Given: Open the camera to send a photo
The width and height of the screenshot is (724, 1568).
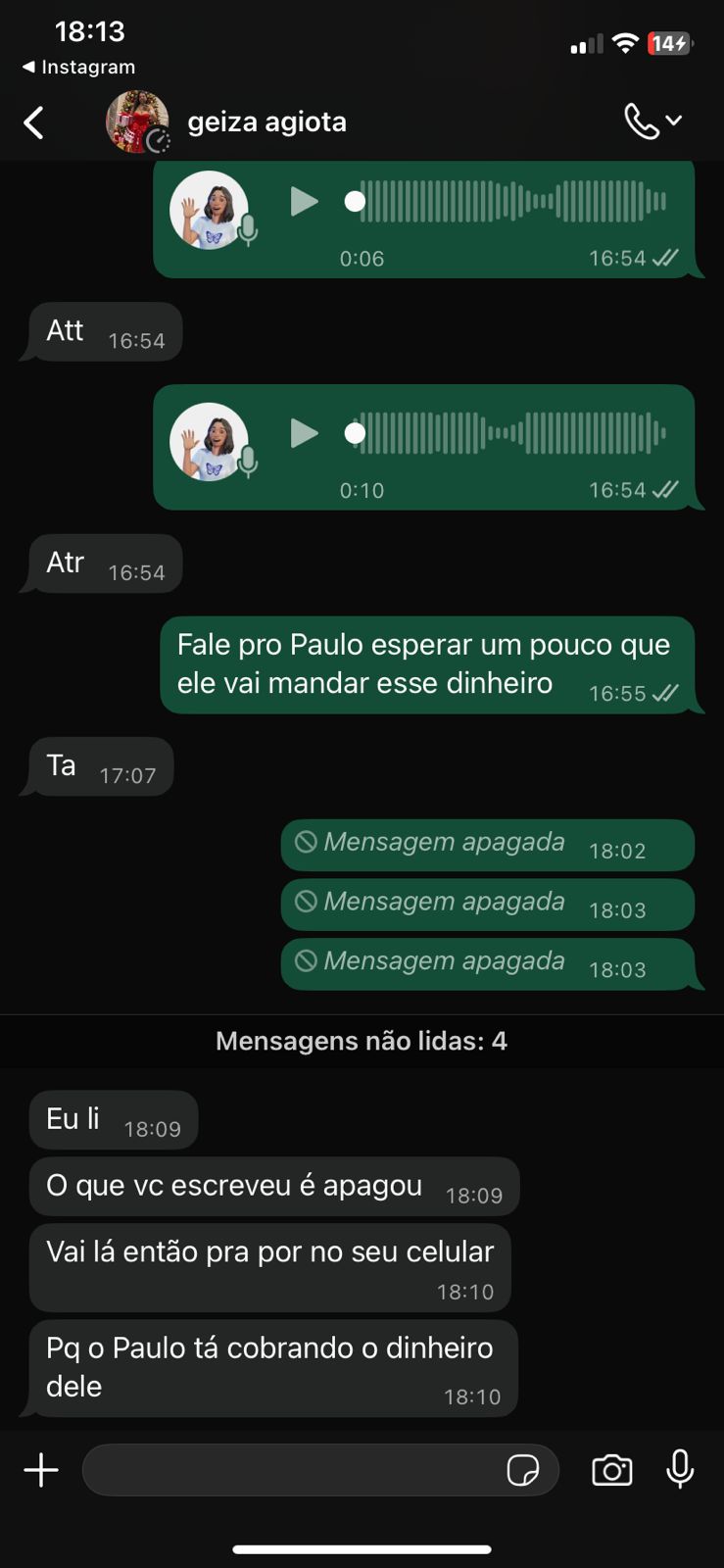Looking at the screenshot, I should 612,1470.
